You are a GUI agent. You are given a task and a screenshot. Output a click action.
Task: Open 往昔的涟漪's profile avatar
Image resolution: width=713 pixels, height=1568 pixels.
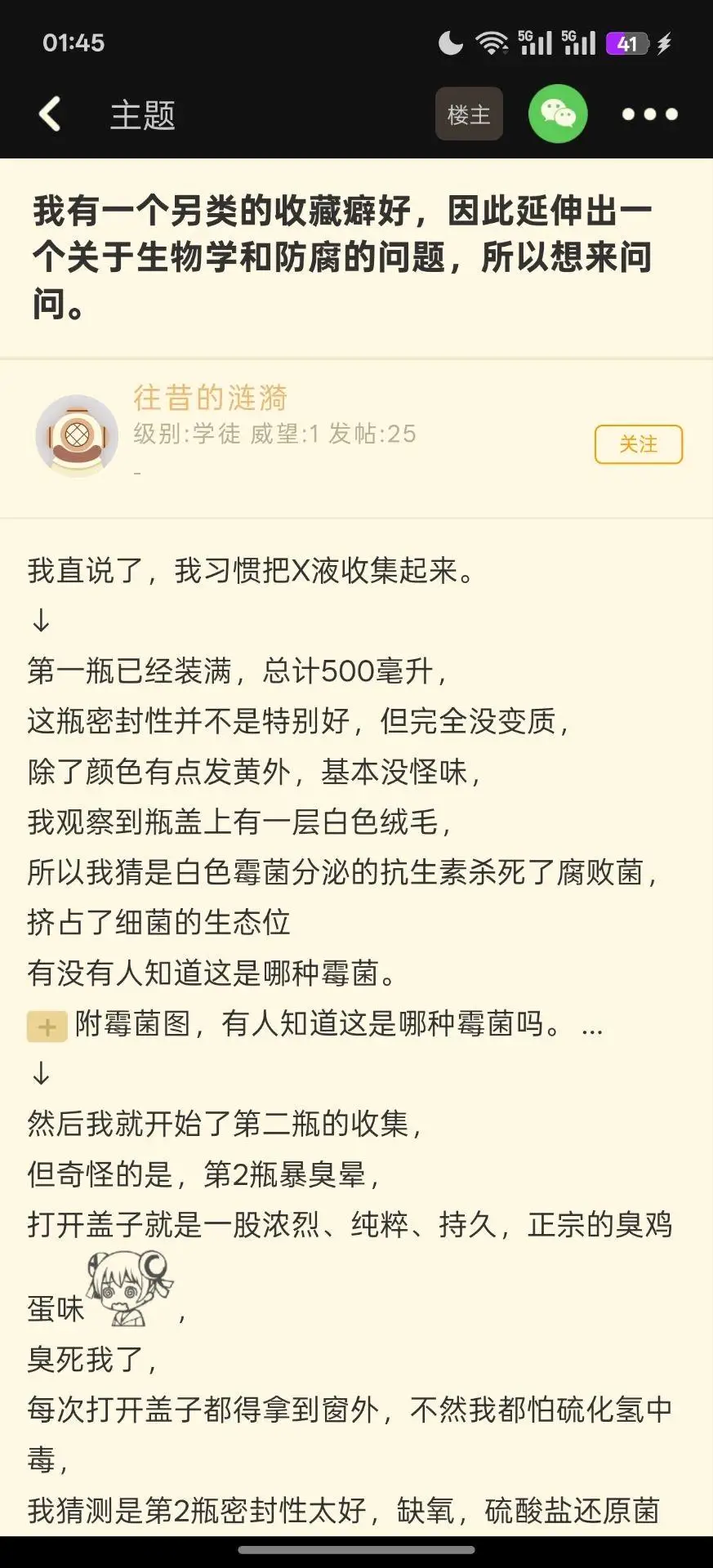tap(78, 436)
